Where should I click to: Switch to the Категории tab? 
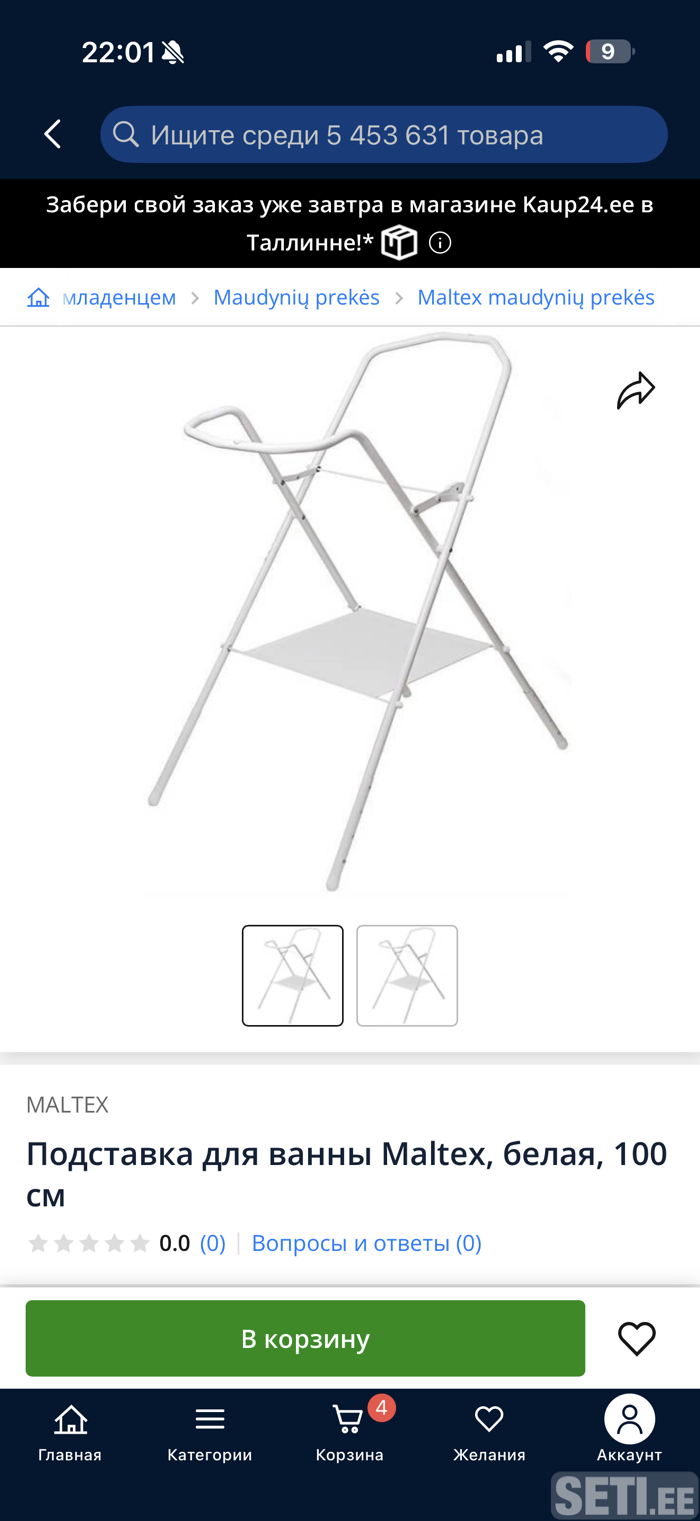210,1432
